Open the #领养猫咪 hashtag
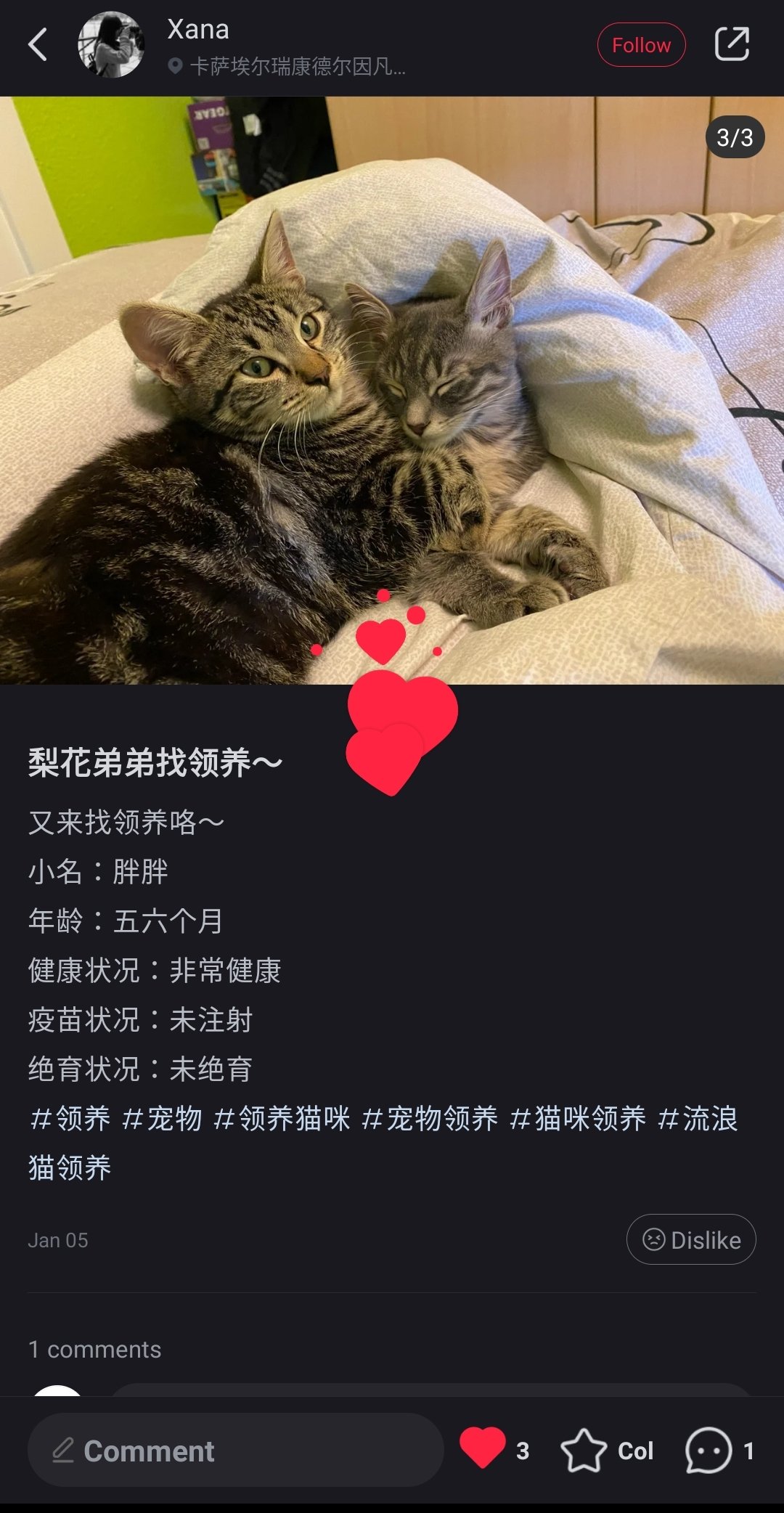The image size is (784, 1513). click(x=282, y=1119)
